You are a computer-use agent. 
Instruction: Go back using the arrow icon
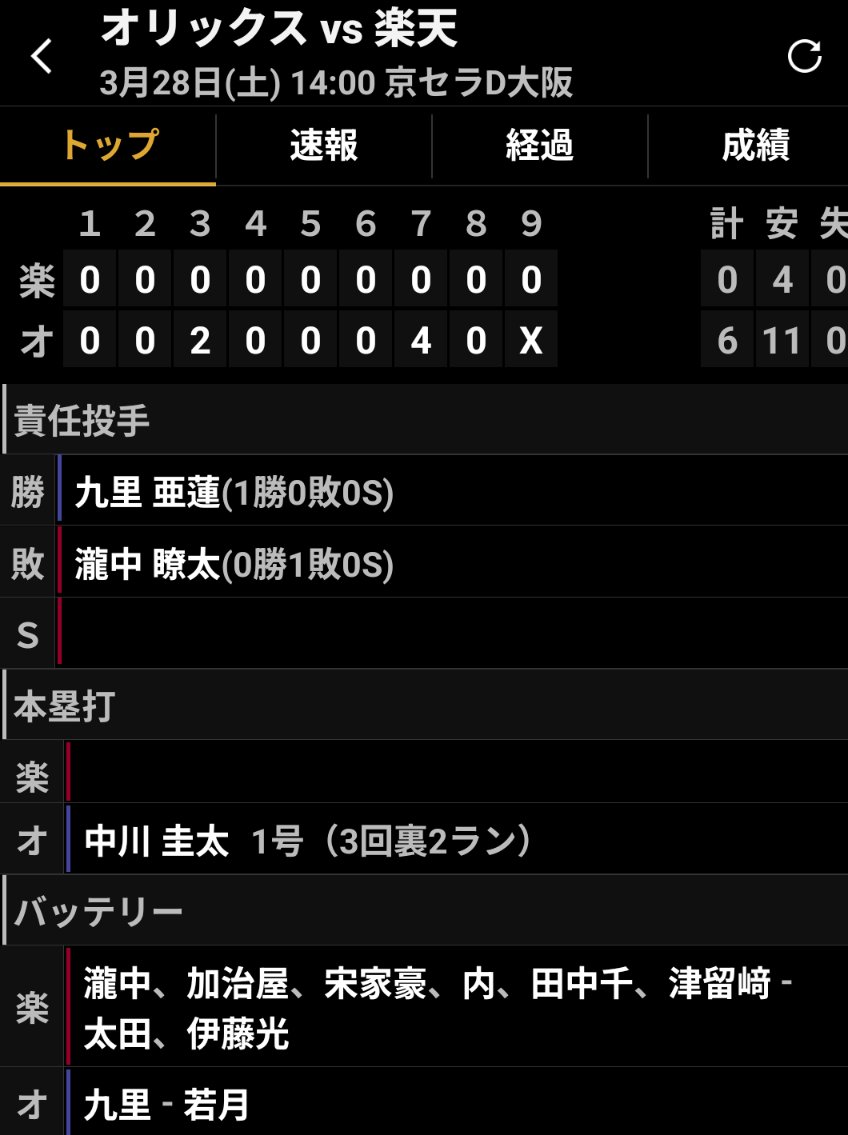pyautogui.click(x=42, y=57)
